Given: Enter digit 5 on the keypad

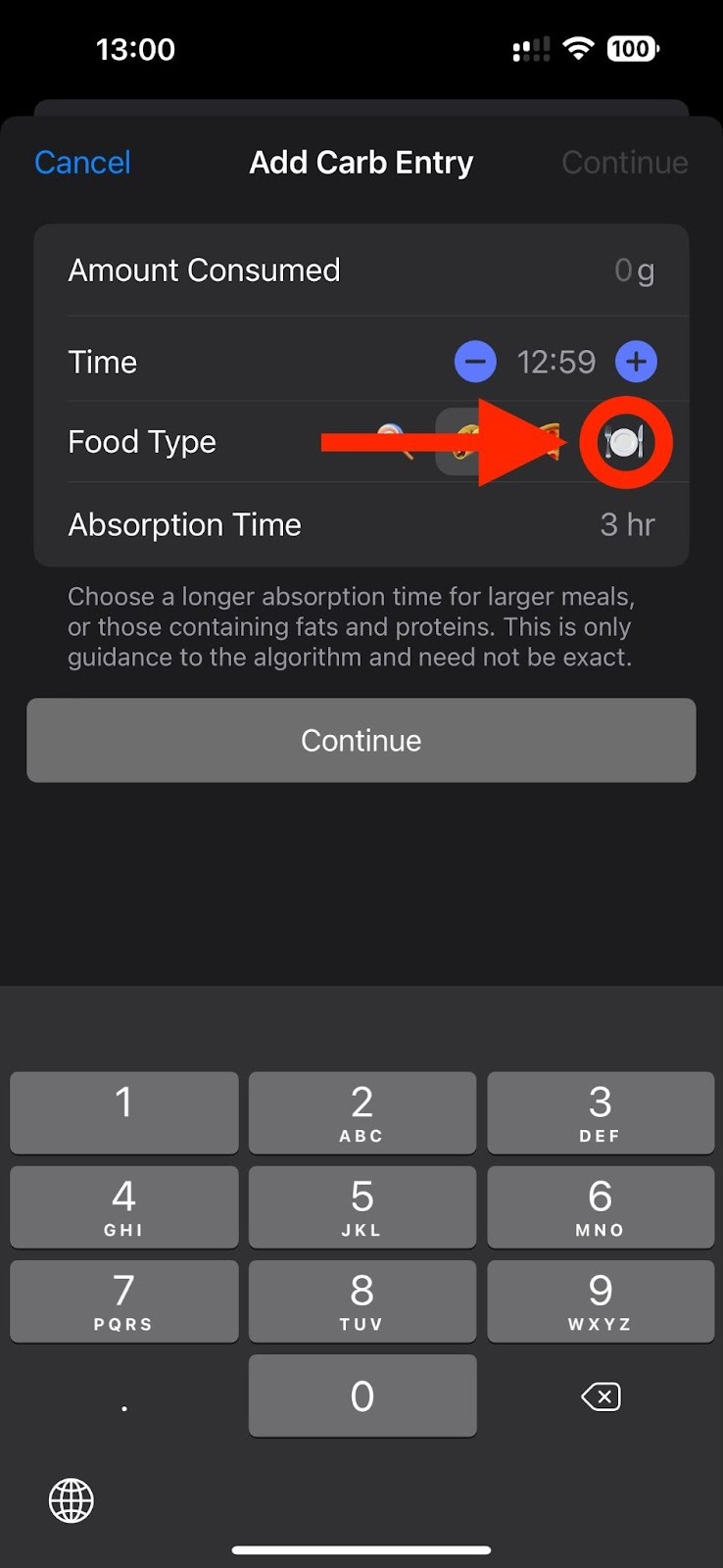Looking at the screenshot, I should [x=361, y=1207].
